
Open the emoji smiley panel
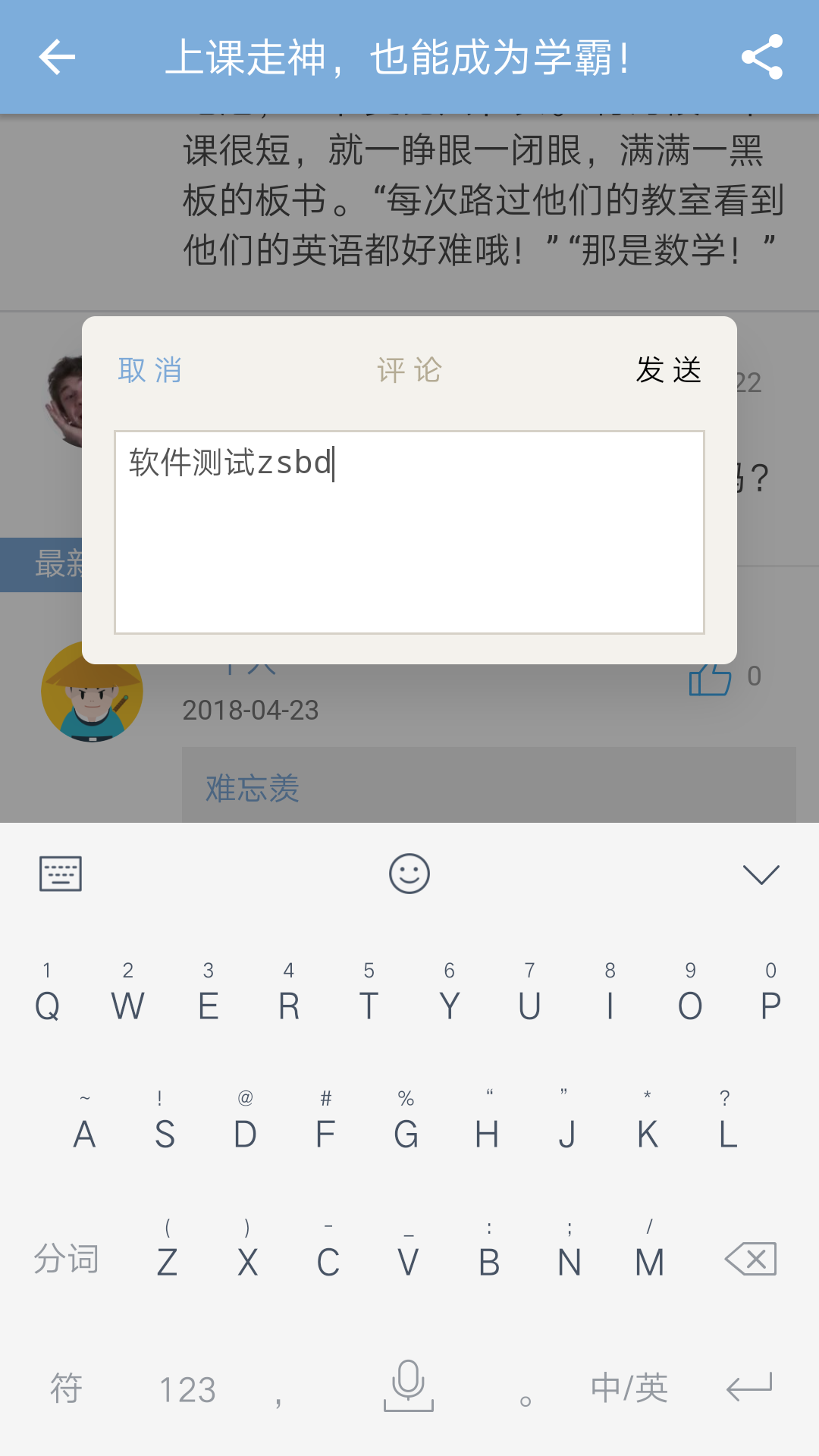point(409,874)
